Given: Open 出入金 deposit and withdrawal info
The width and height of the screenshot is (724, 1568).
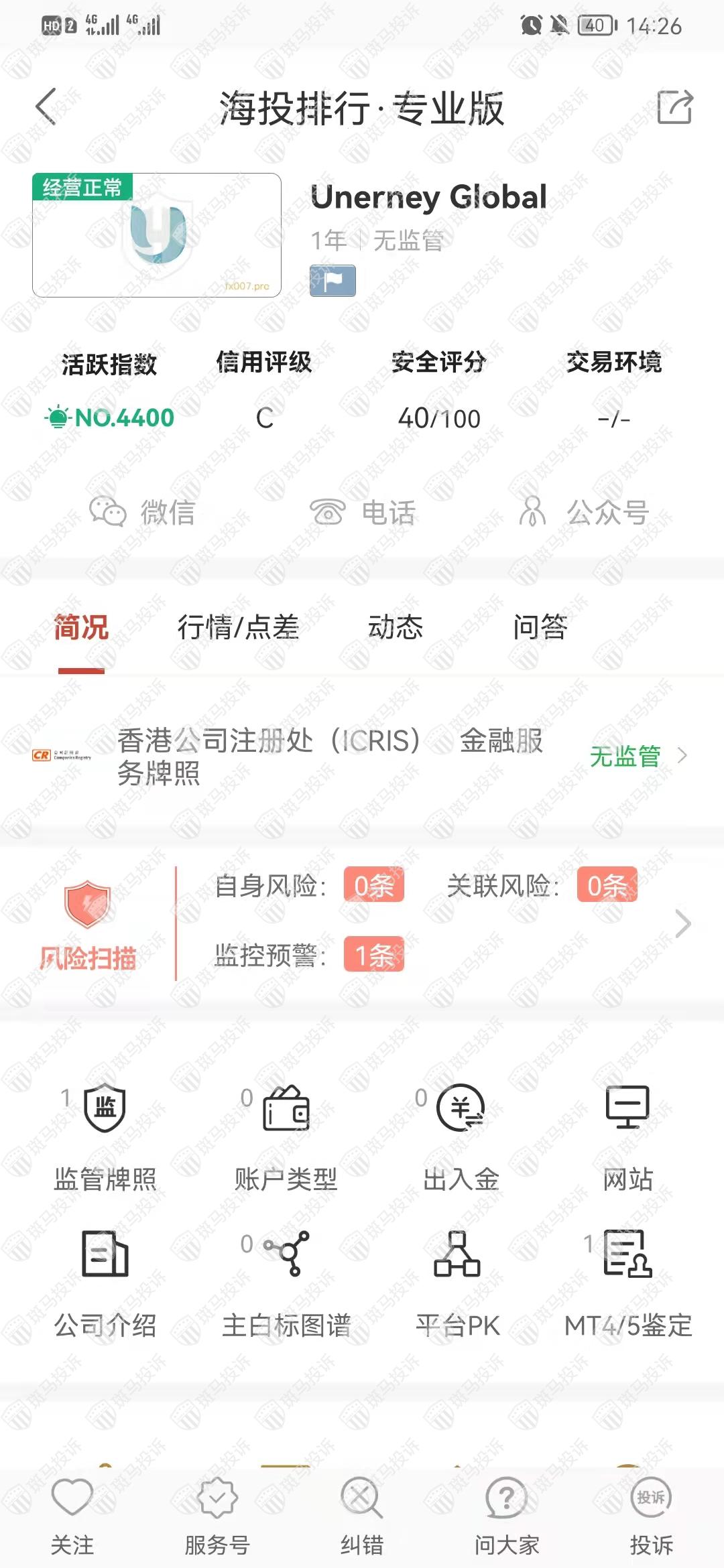Looking at the screenshot, I should [461, 1136].
